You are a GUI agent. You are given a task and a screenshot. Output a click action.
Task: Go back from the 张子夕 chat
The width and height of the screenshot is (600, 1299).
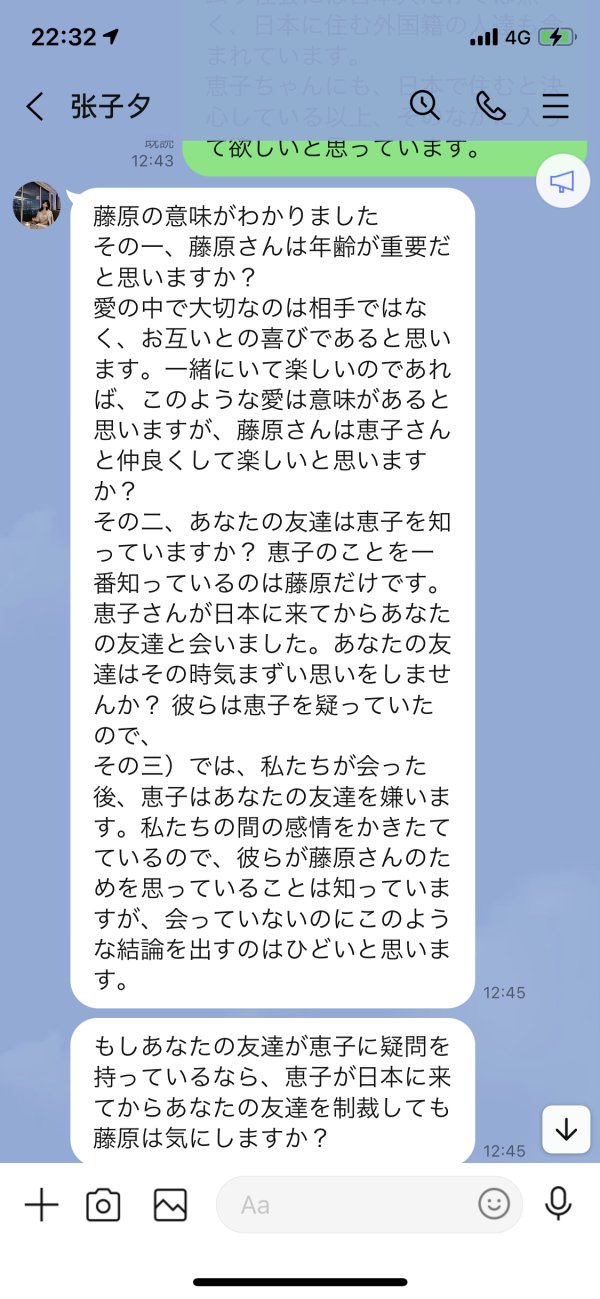pos(35,107)
